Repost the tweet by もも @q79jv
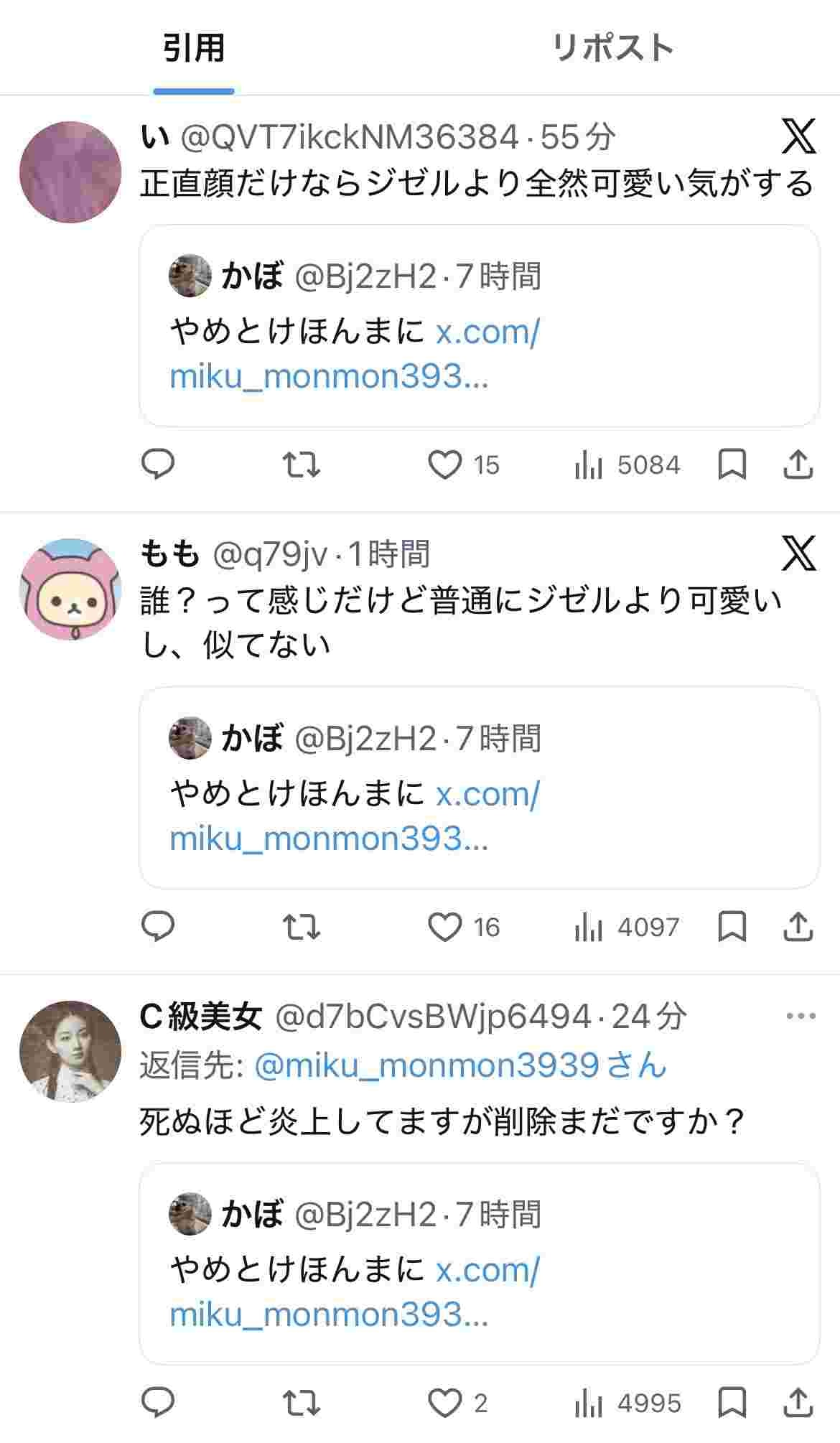This screenshot has width=840, height=1443. [301, 927]
